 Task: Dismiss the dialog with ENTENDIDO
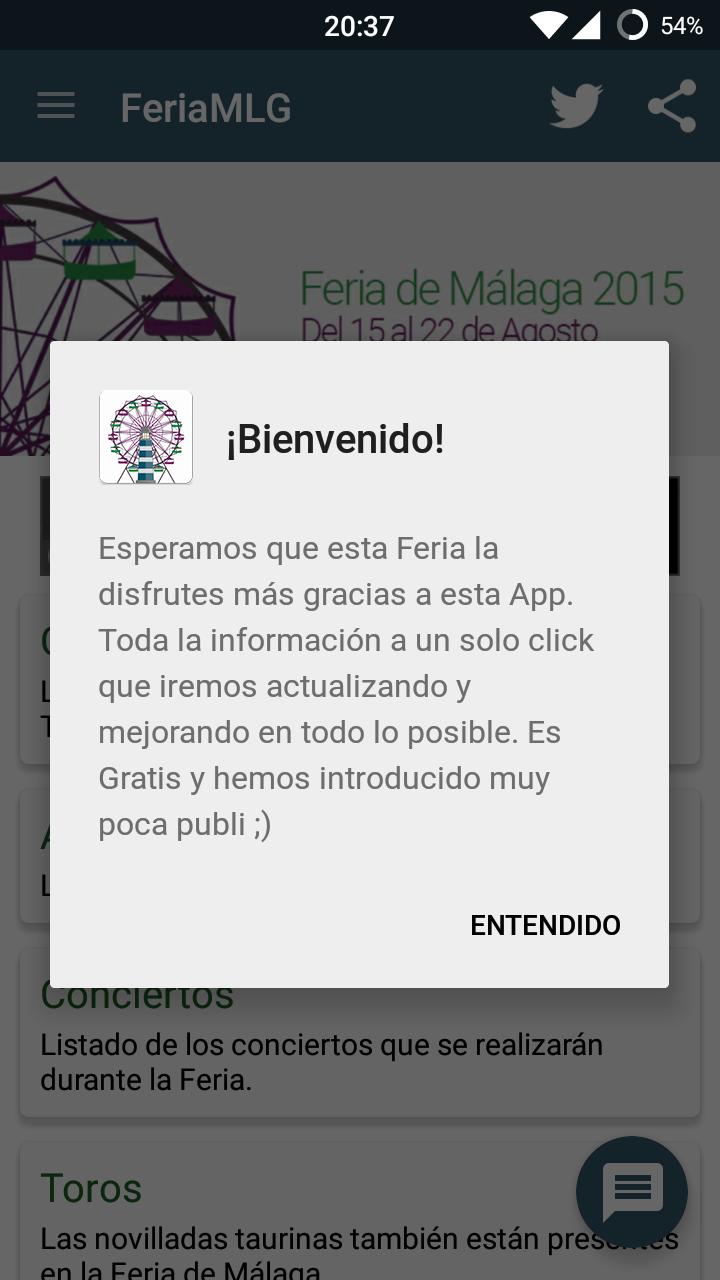[545, 925]
